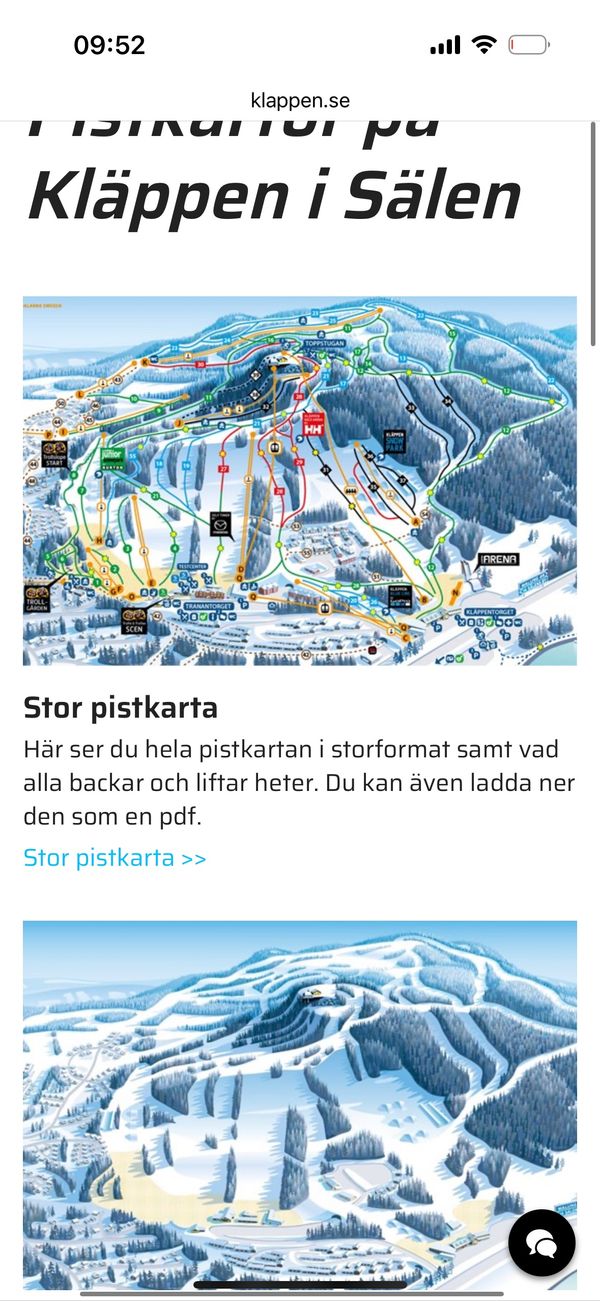
Task: Tap the klappen.se address bar
Action: pyautogui.click(x=300, y=100)
